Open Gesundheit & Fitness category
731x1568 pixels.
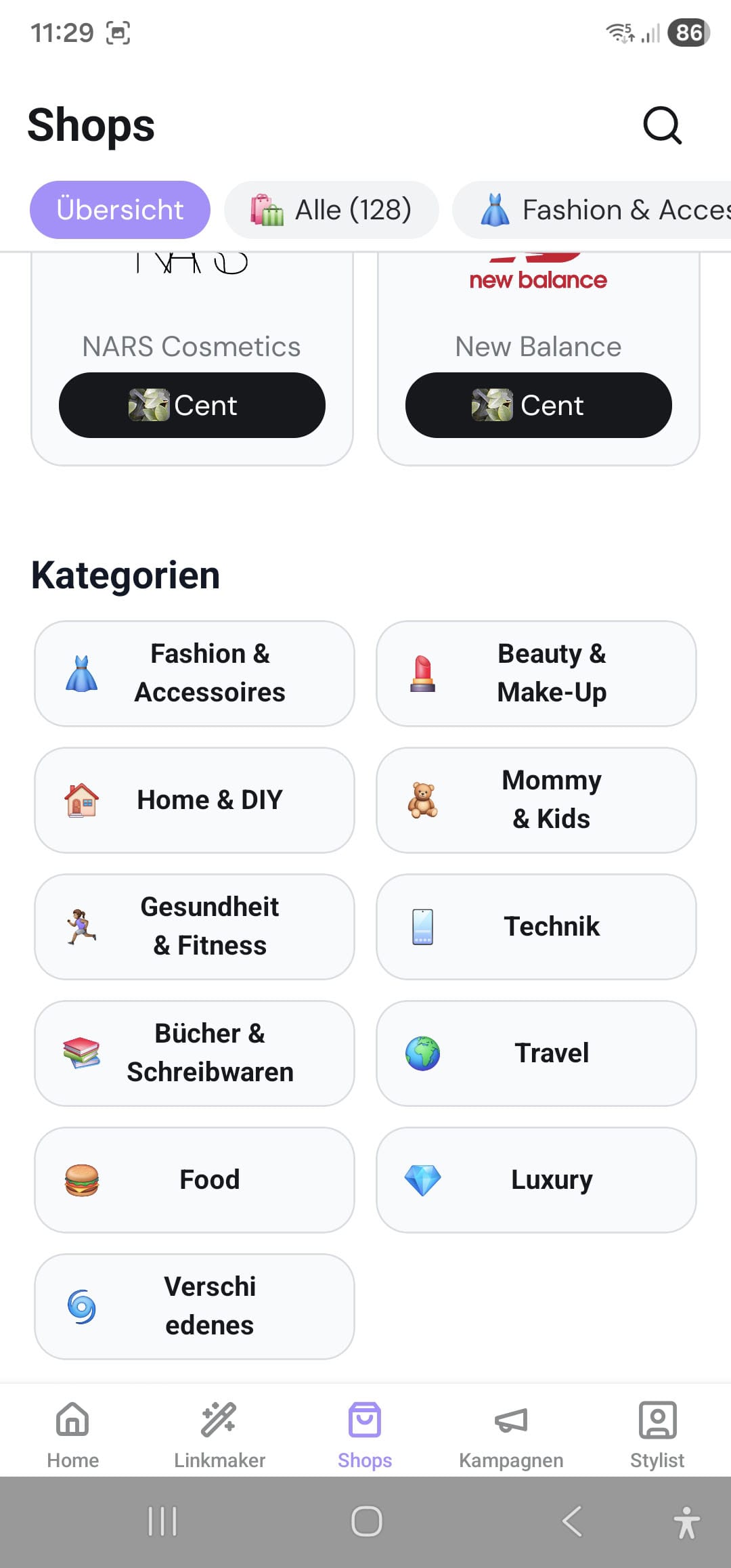pyautogui.click(x=194, y=927)
